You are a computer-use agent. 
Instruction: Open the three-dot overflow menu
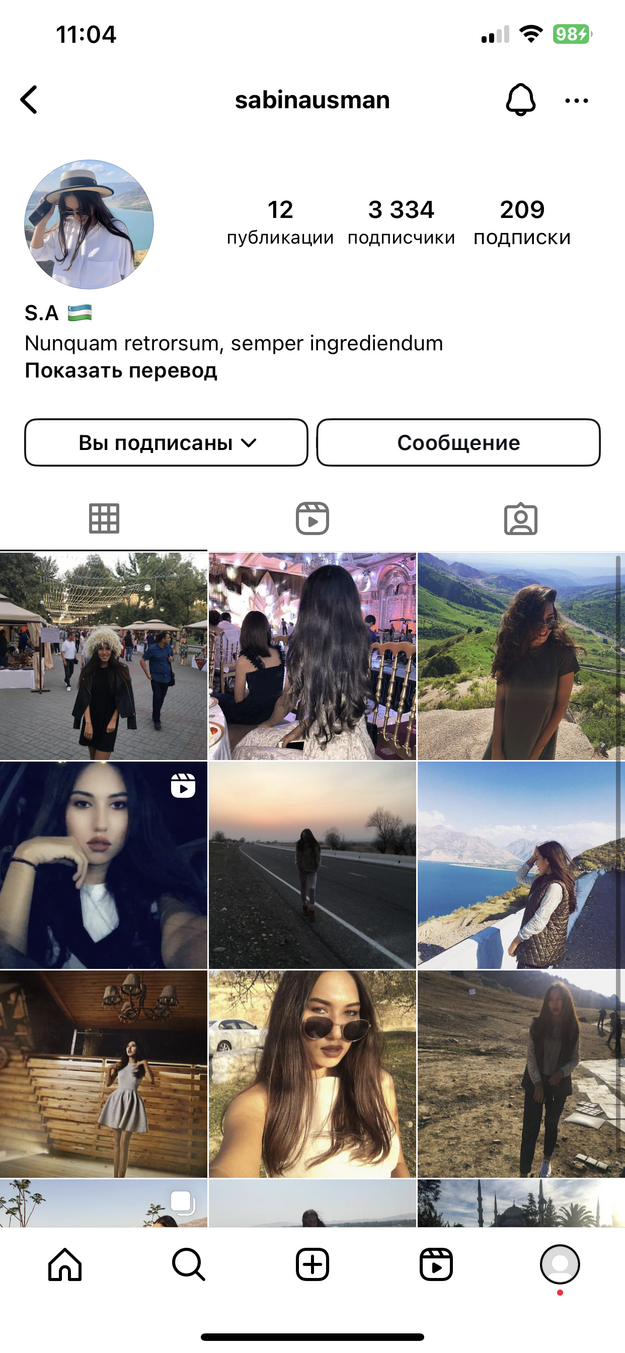[x=577, y=100]
